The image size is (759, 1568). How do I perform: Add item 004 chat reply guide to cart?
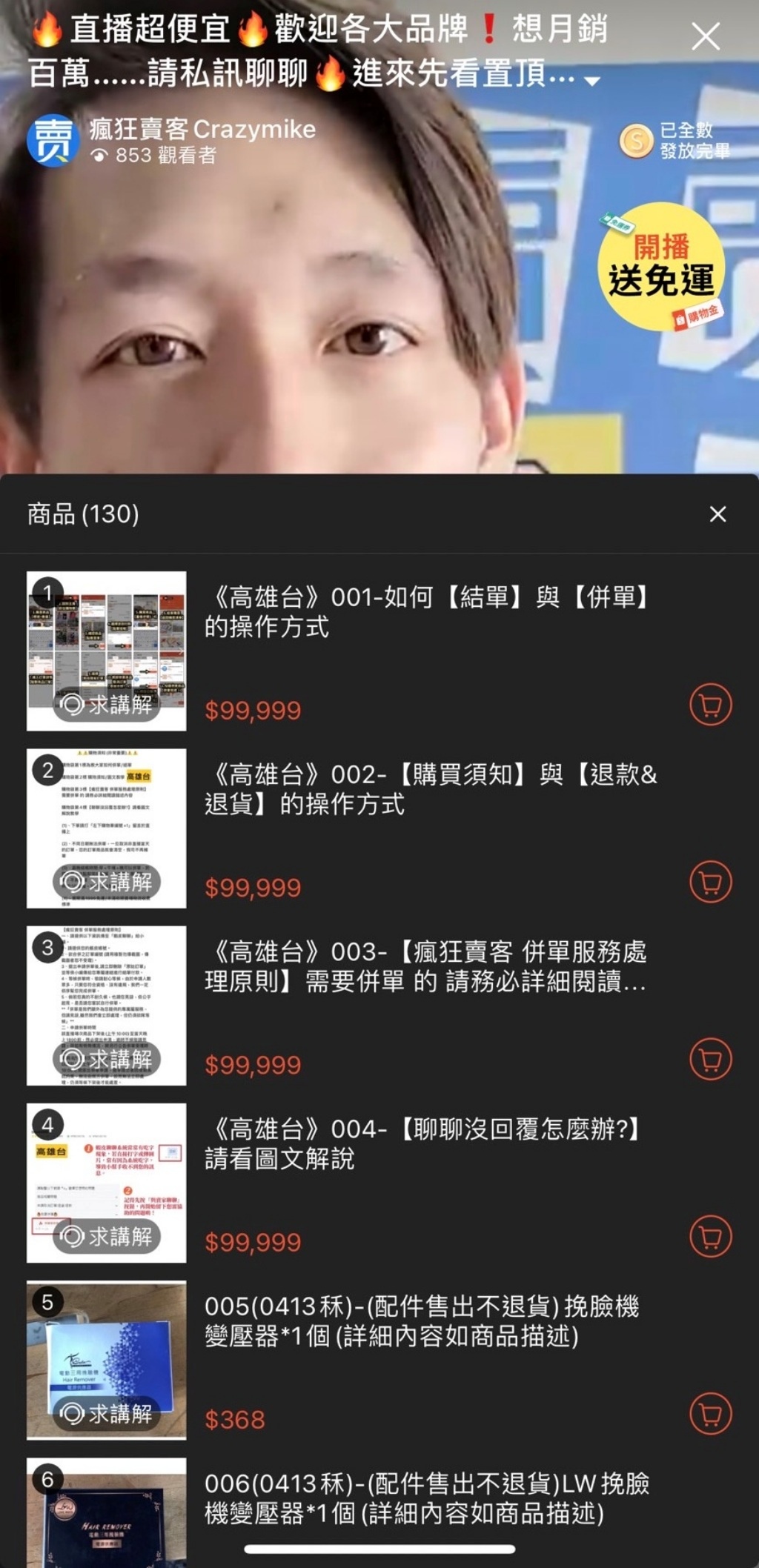[710, 1236]
